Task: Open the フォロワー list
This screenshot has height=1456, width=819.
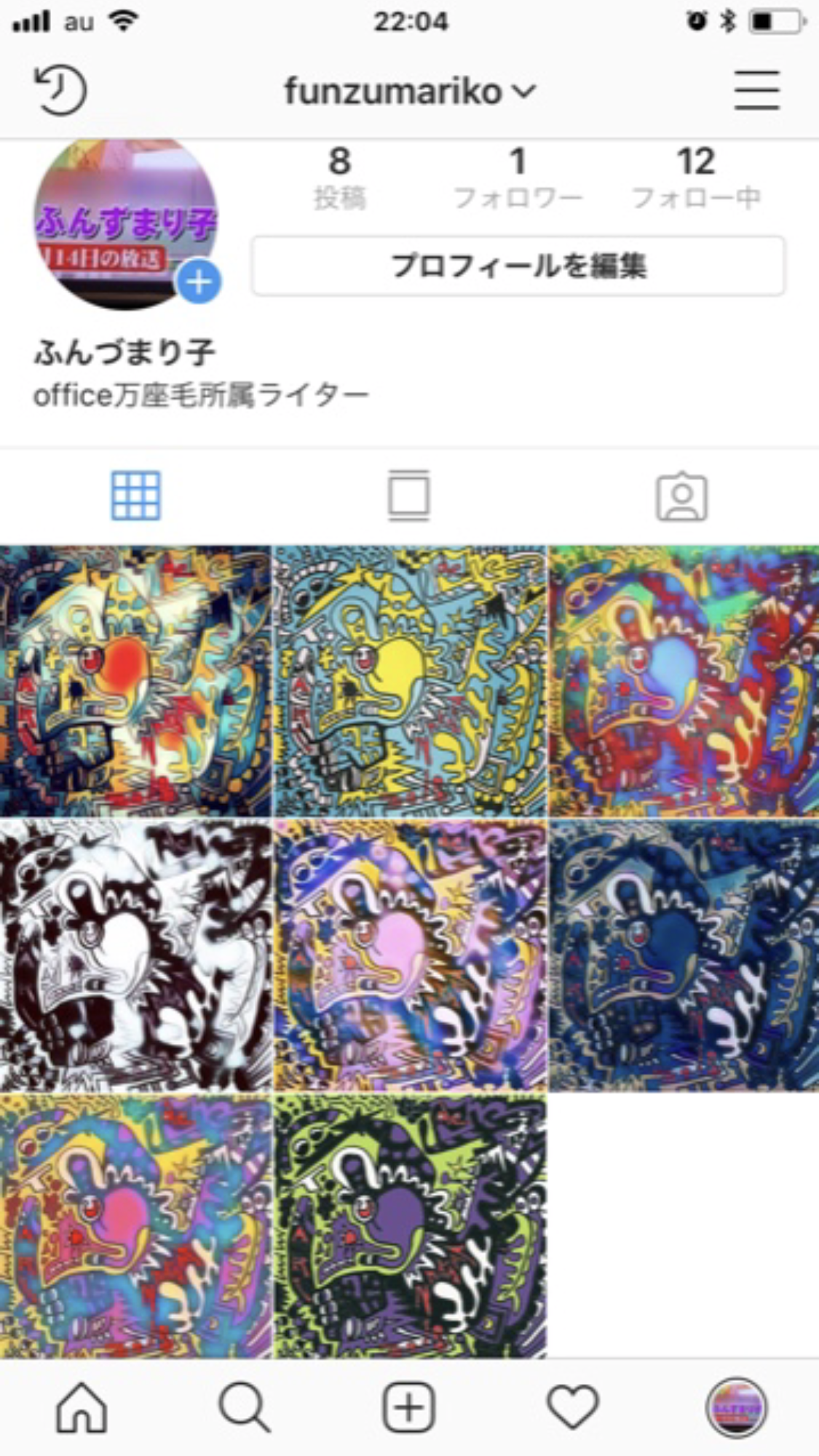Action: pyautogui.click(x=518, y=178)
